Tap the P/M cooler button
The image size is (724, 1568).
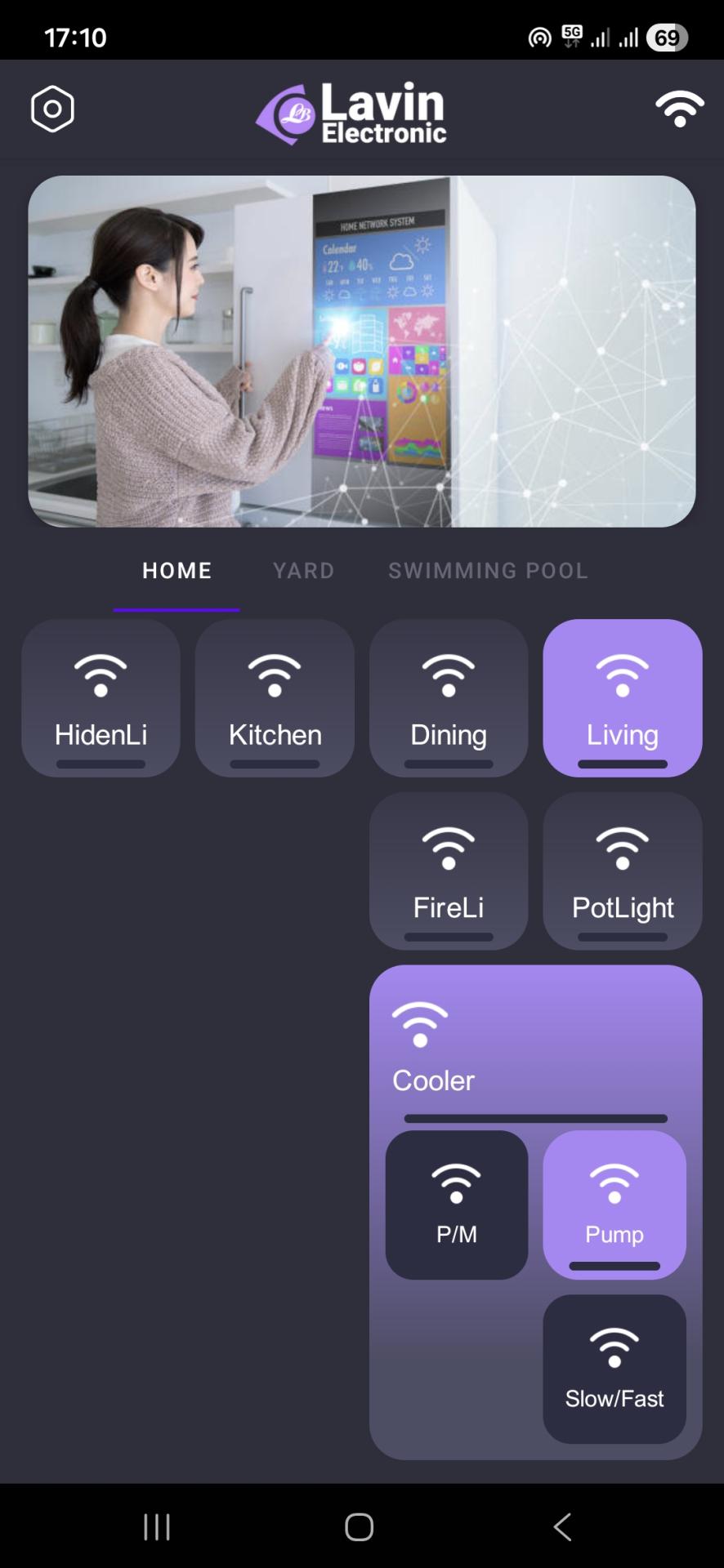456,1205
